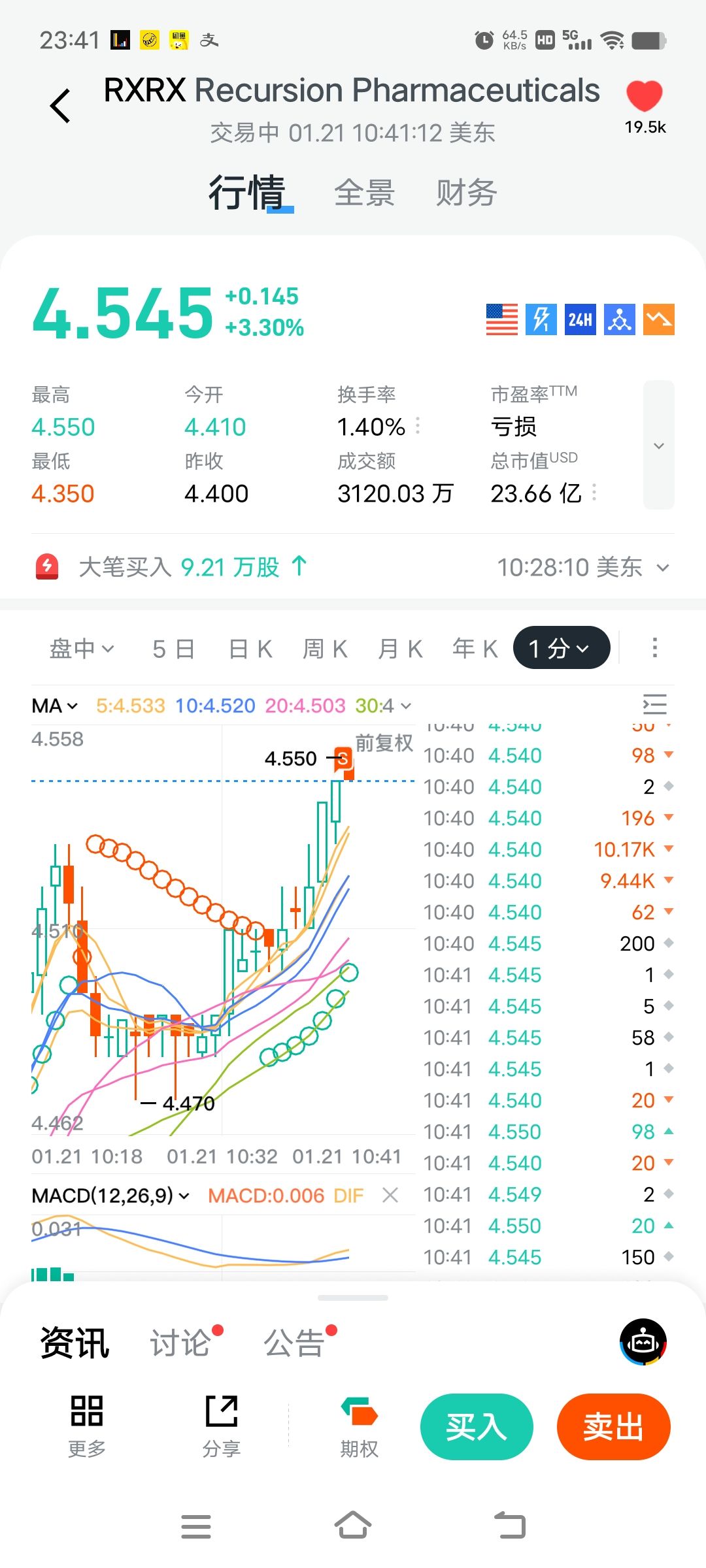Tap the green 买入 buy button
The image size is (706, 1568).
click(x=476, y=1427)
